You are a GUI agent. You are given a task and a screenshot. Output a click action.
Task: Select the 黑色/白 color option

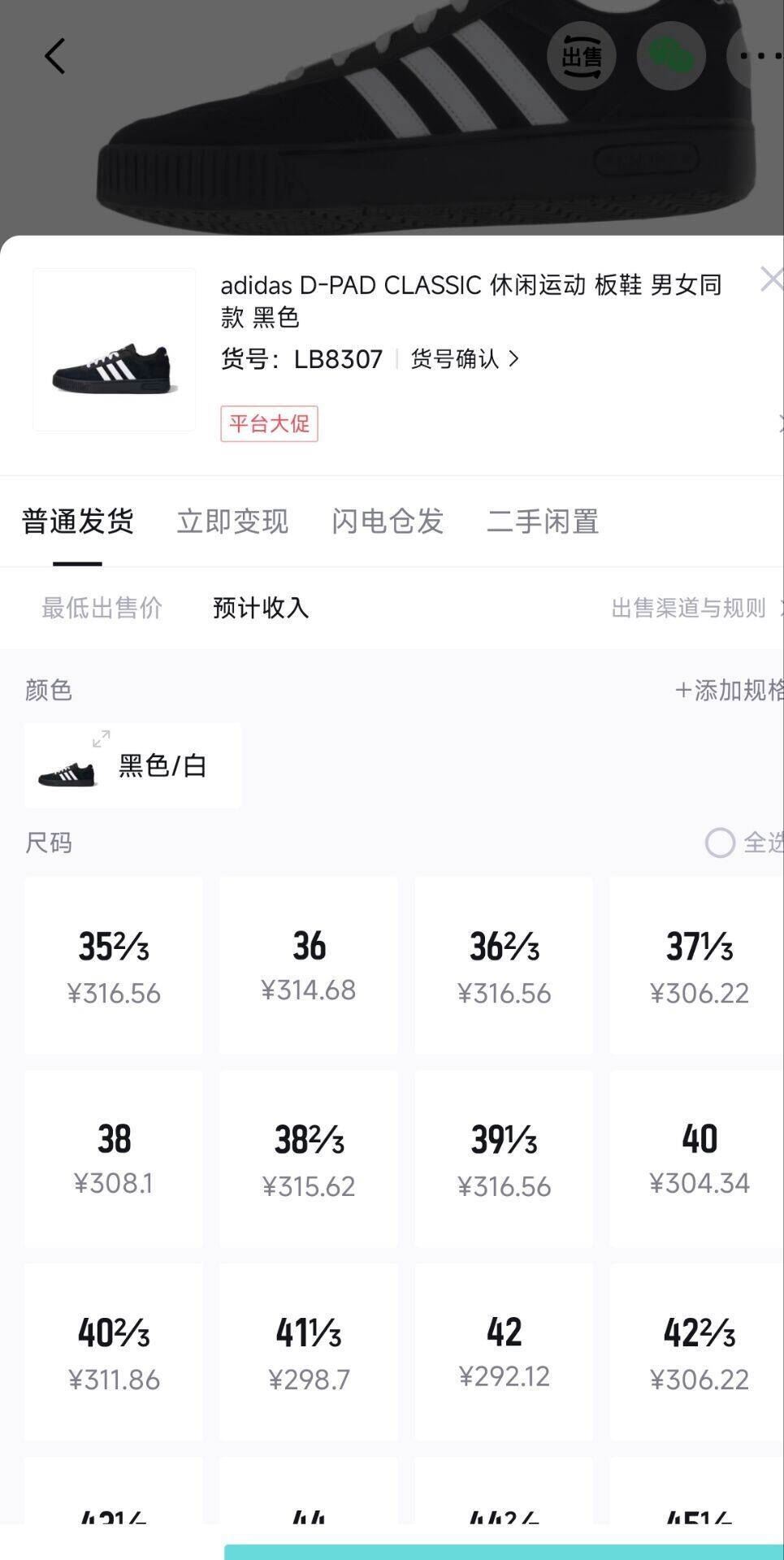[x=133, y=765]
